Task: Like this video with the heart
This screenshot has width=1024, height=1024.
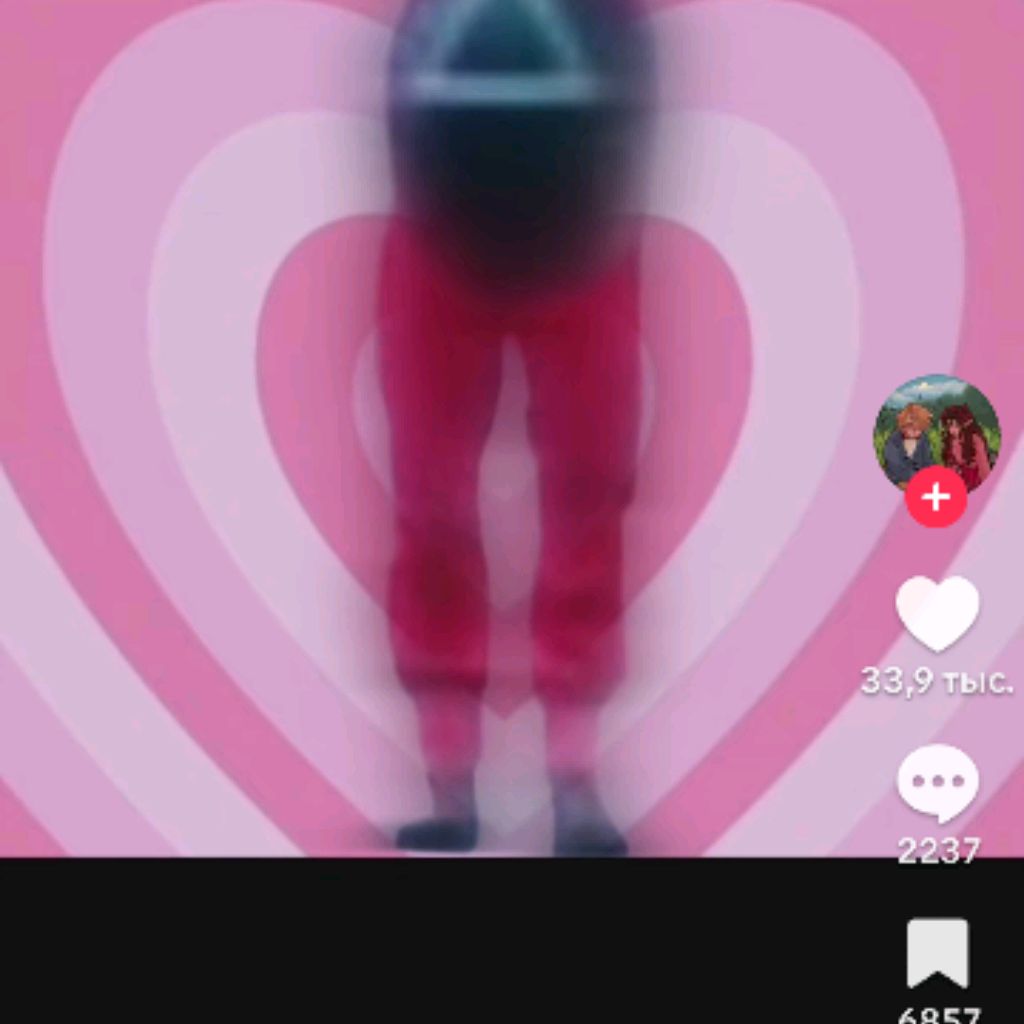Action: 937,613
